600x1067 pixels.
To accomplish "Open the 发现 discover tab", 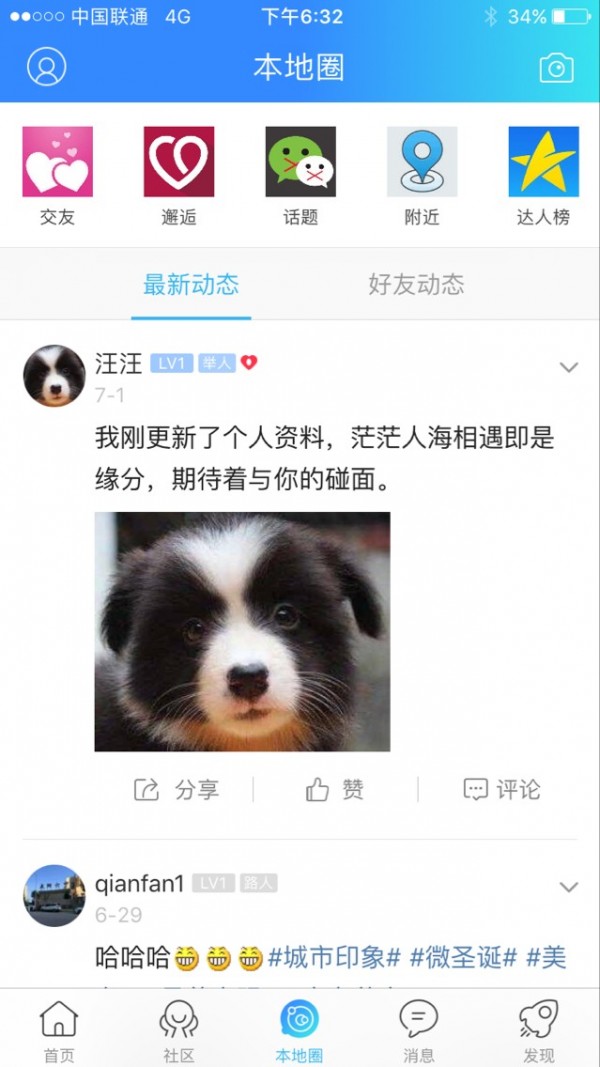I will (539, 1030).
